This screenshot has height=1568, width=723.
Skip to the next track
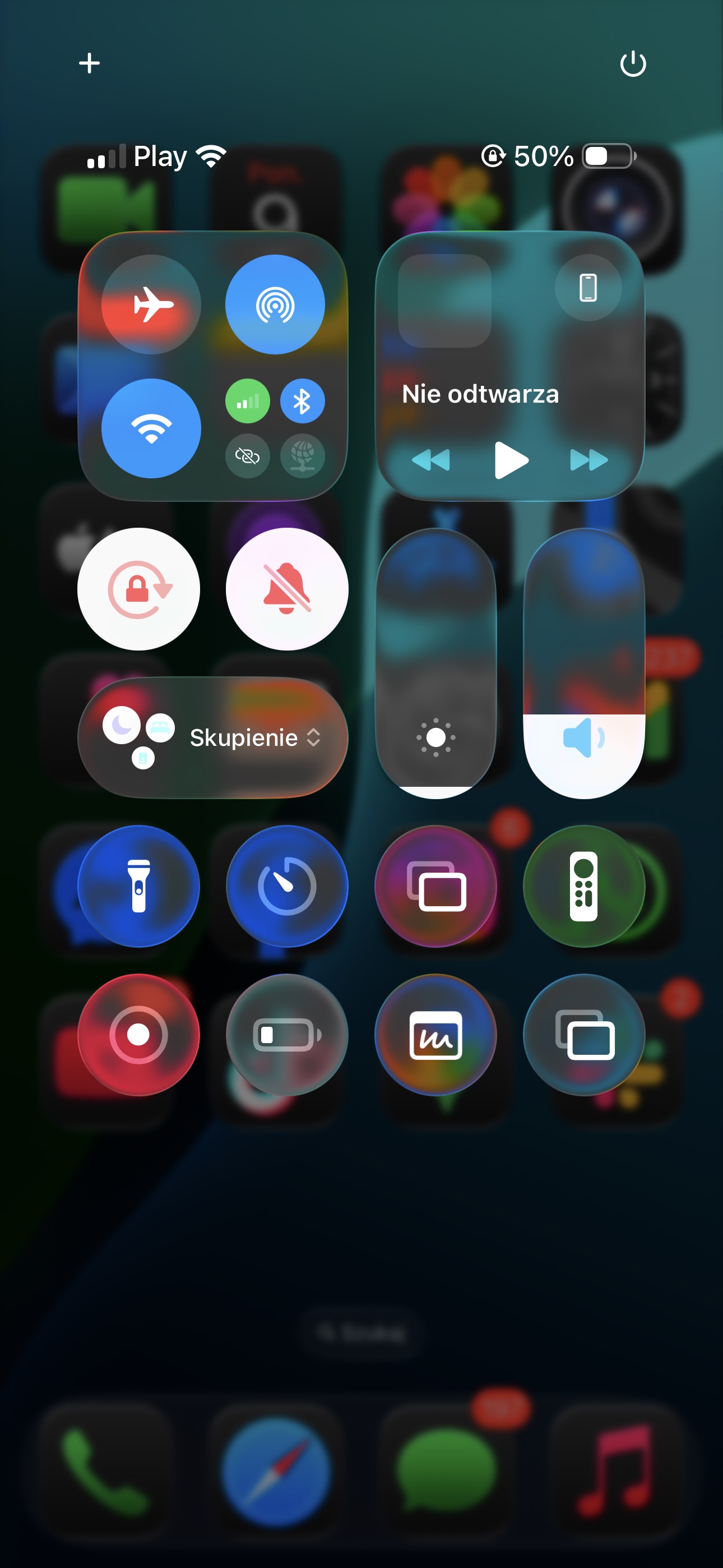[588, 460]
